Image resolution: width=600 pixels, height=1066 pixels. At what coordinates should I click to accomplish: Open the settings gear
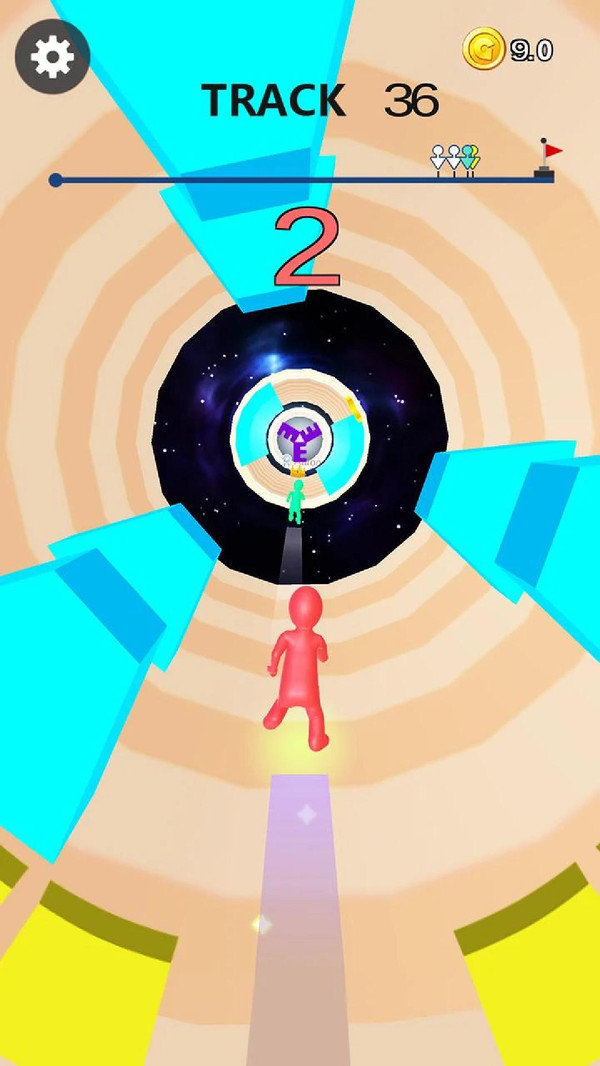[52, 58]
